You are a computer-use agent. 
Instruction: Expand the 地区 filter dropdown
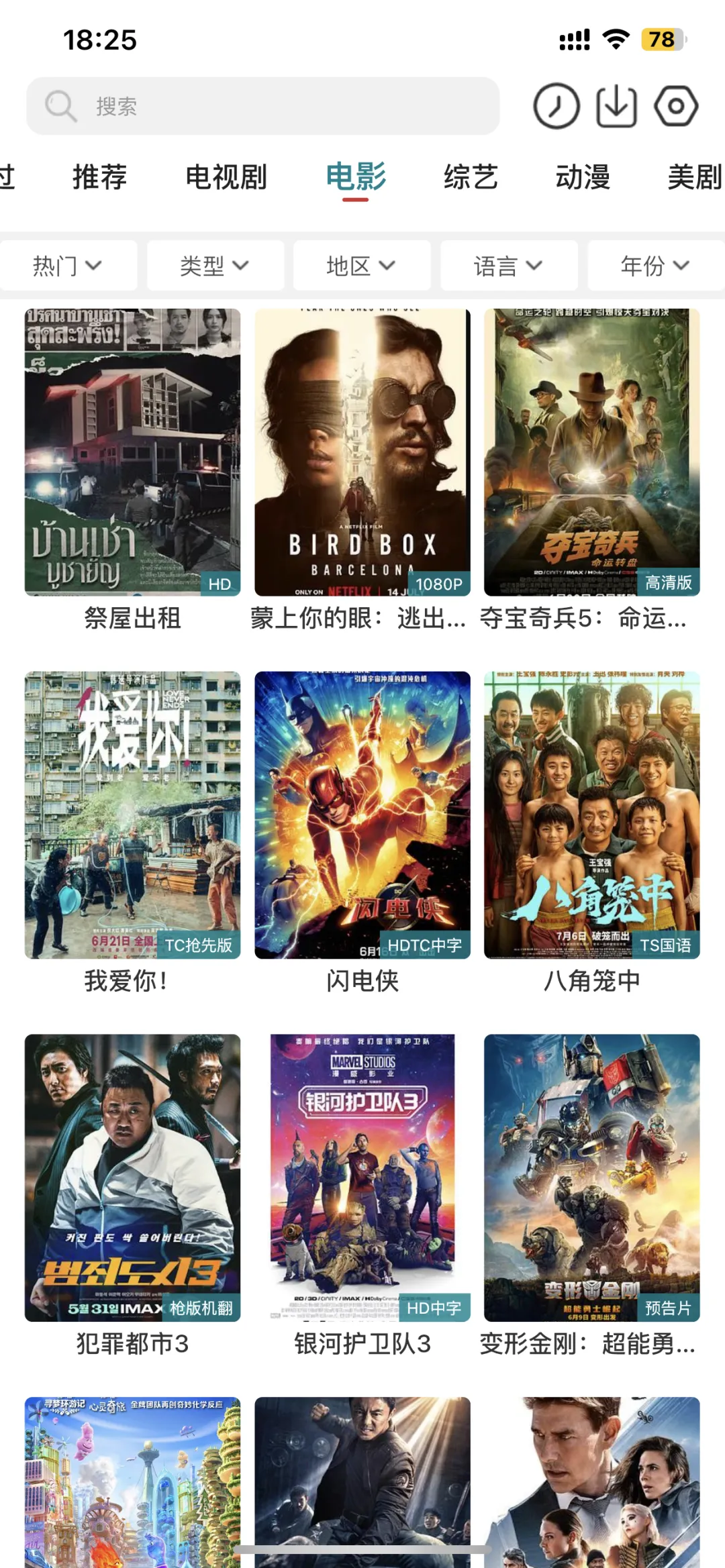(361, 266)
